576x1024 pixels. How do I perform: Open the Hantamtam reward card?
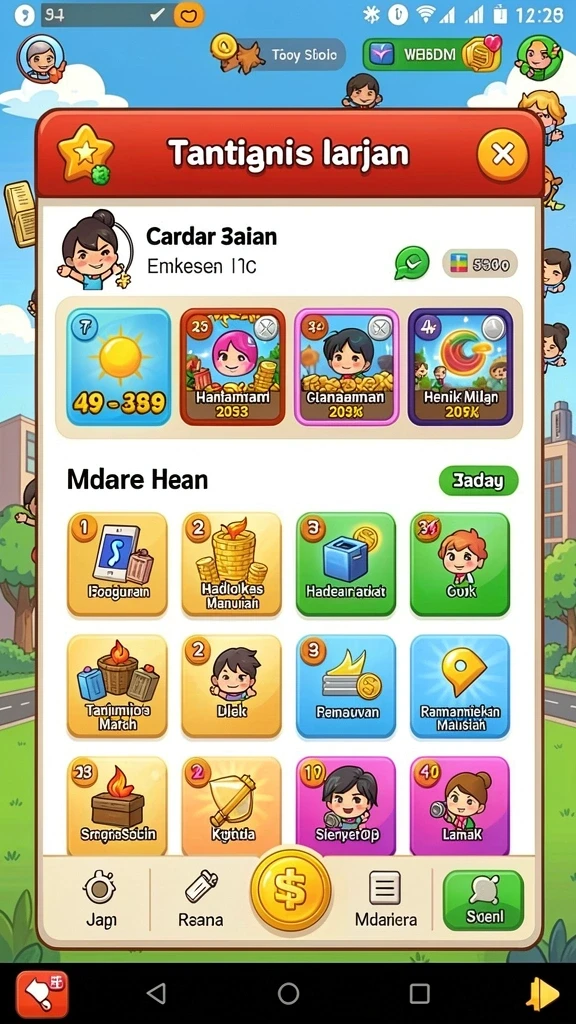pyautogui.click(x=232, y=366)
